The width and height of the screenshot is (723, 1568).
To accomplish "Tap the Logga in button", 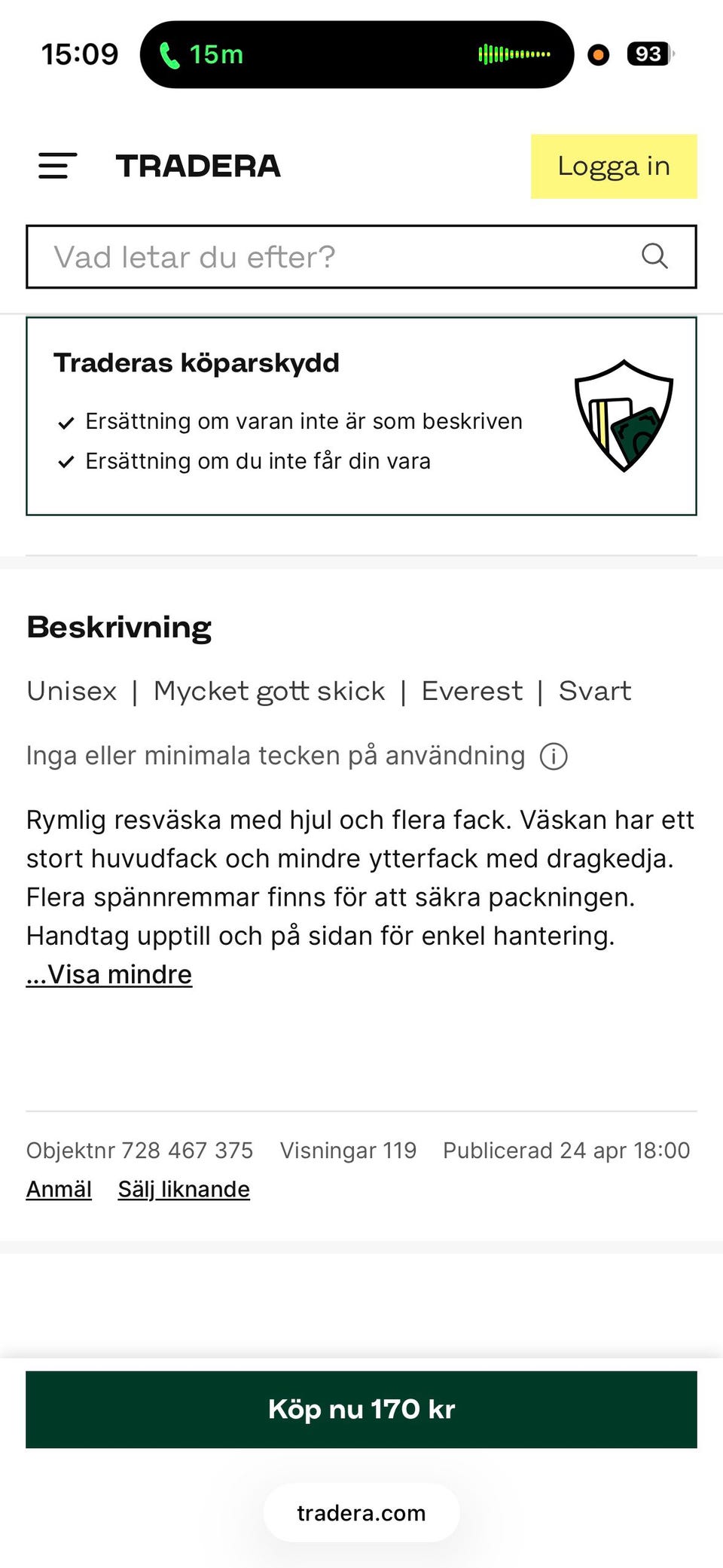I will tap(614, 167).
